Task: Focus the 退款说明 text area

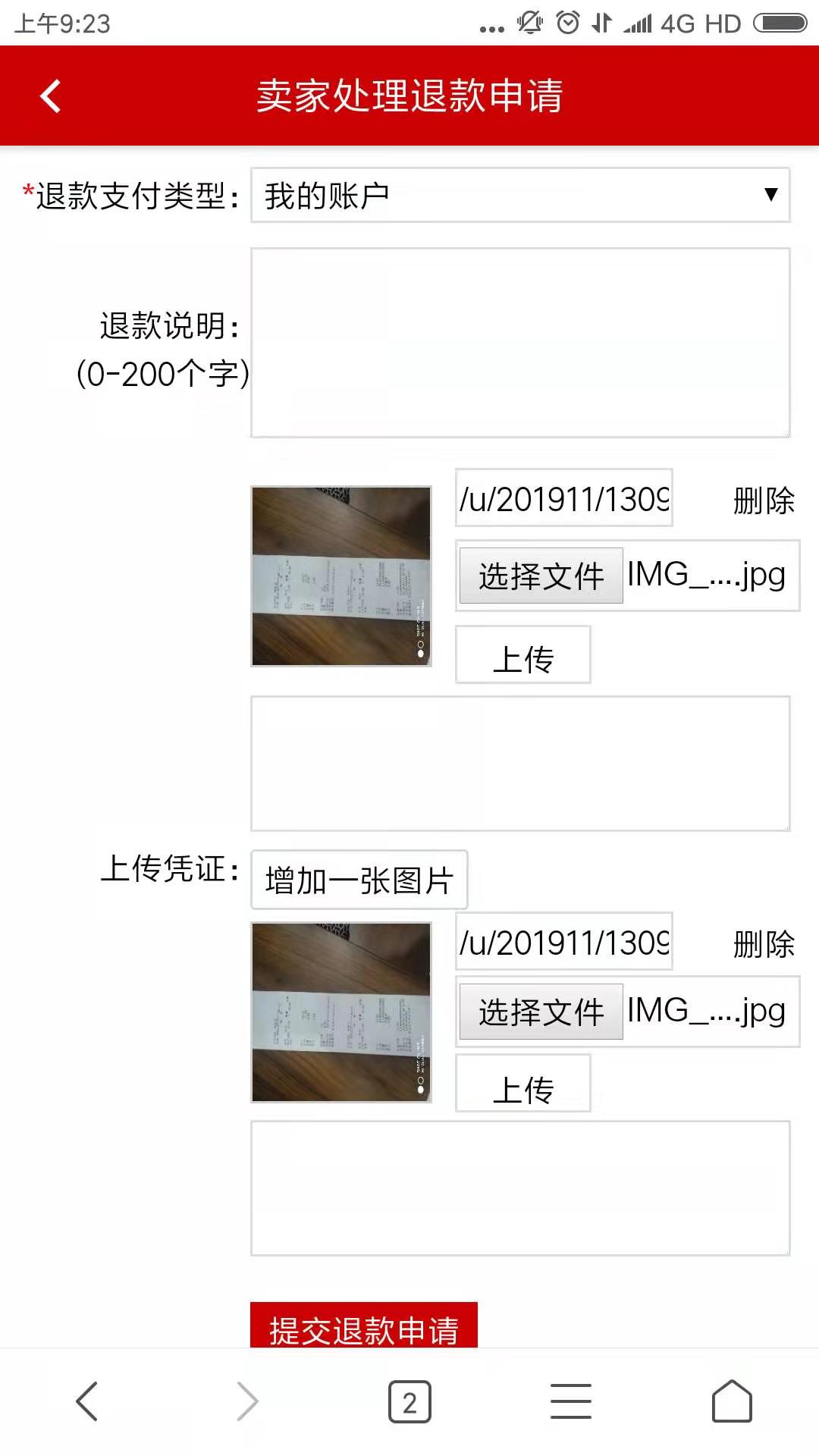Action: click(x=520, y=343)
